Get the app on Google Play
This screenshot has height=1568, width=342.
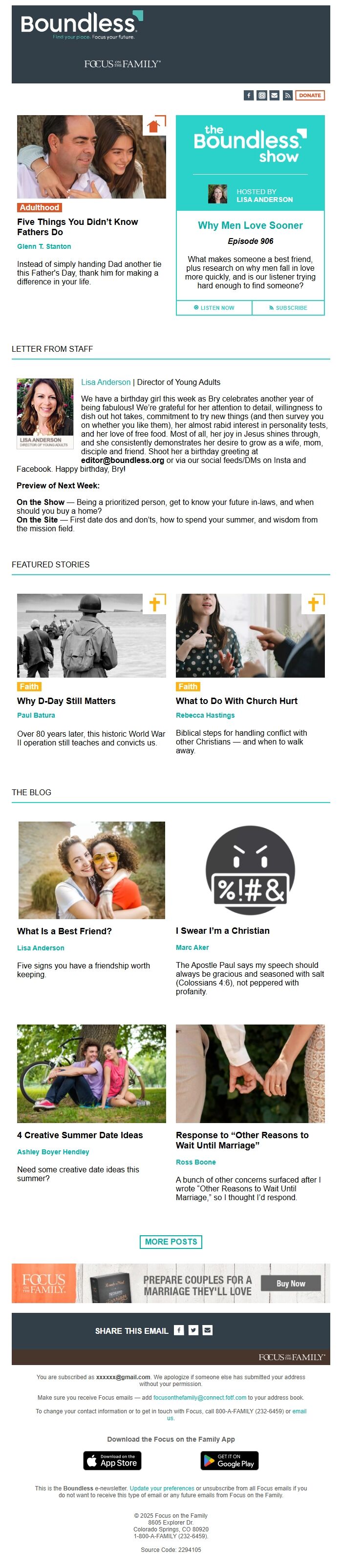click(x=229, y=1460)
